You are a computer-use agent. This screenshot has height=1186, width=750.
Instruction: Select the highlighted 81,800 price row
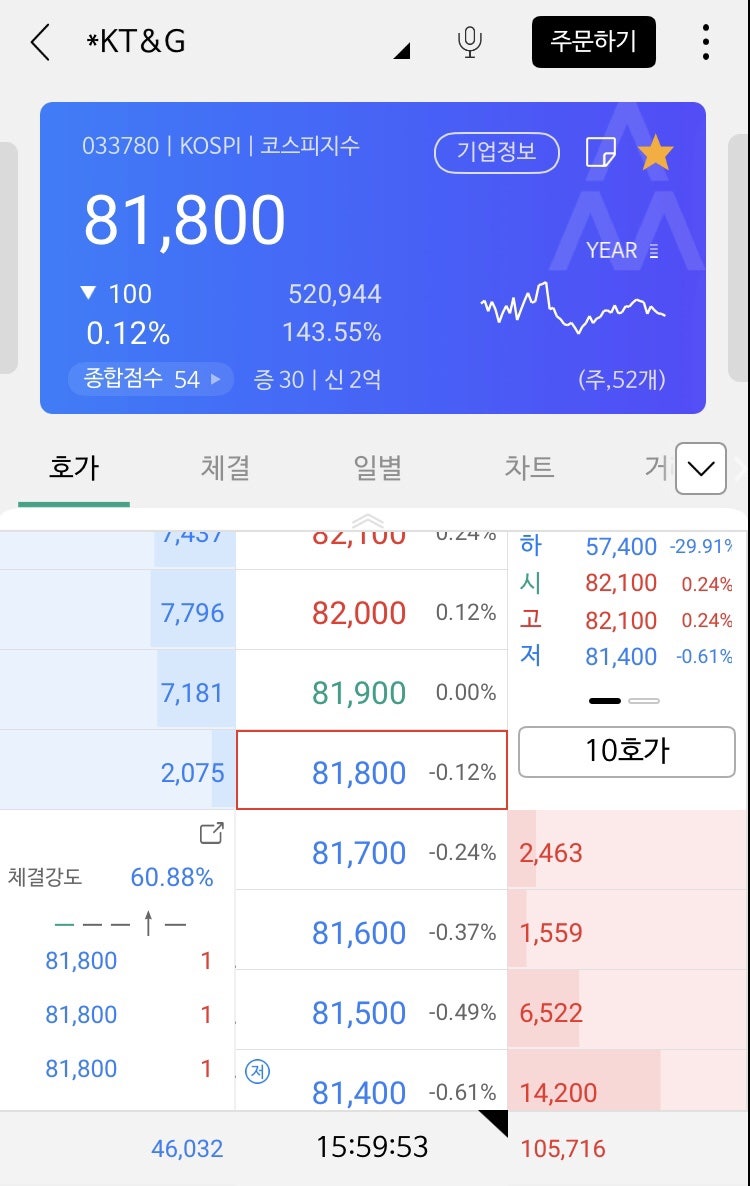coord(371,771)
